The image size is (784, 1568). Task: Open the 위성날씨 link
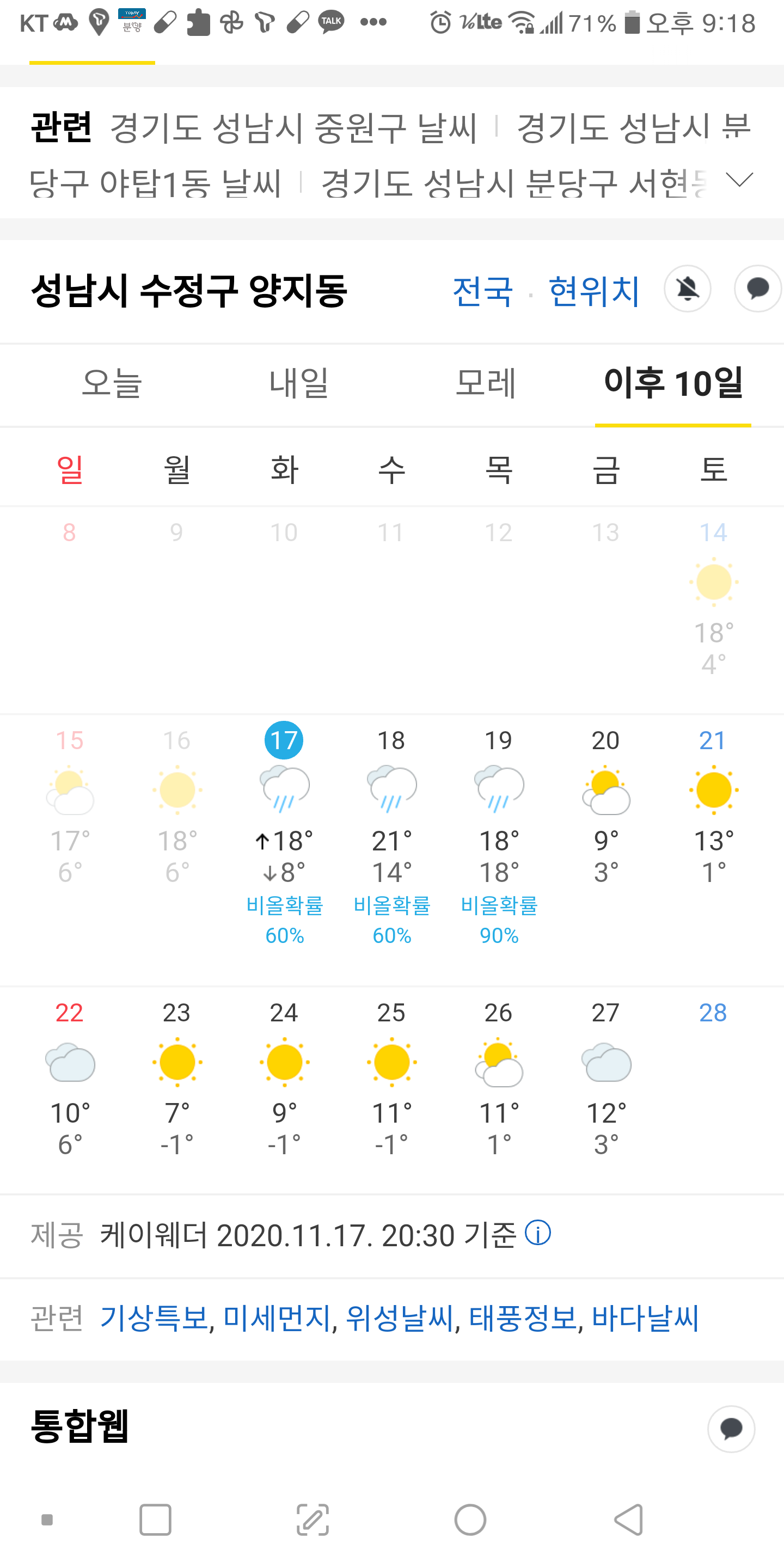click(400, 1317)
